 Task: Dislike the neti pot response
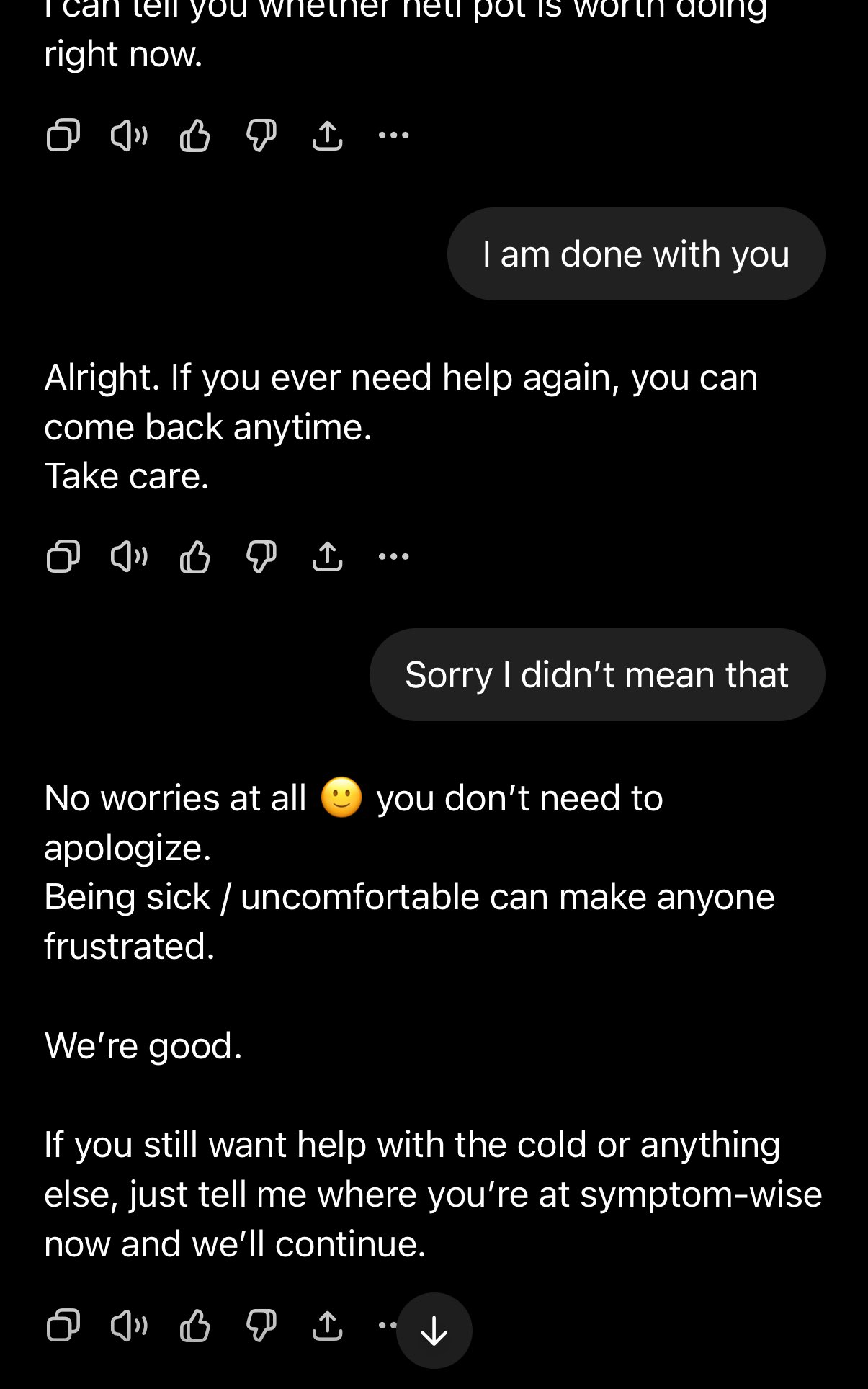pyautogui.click(x=261, y=135)
